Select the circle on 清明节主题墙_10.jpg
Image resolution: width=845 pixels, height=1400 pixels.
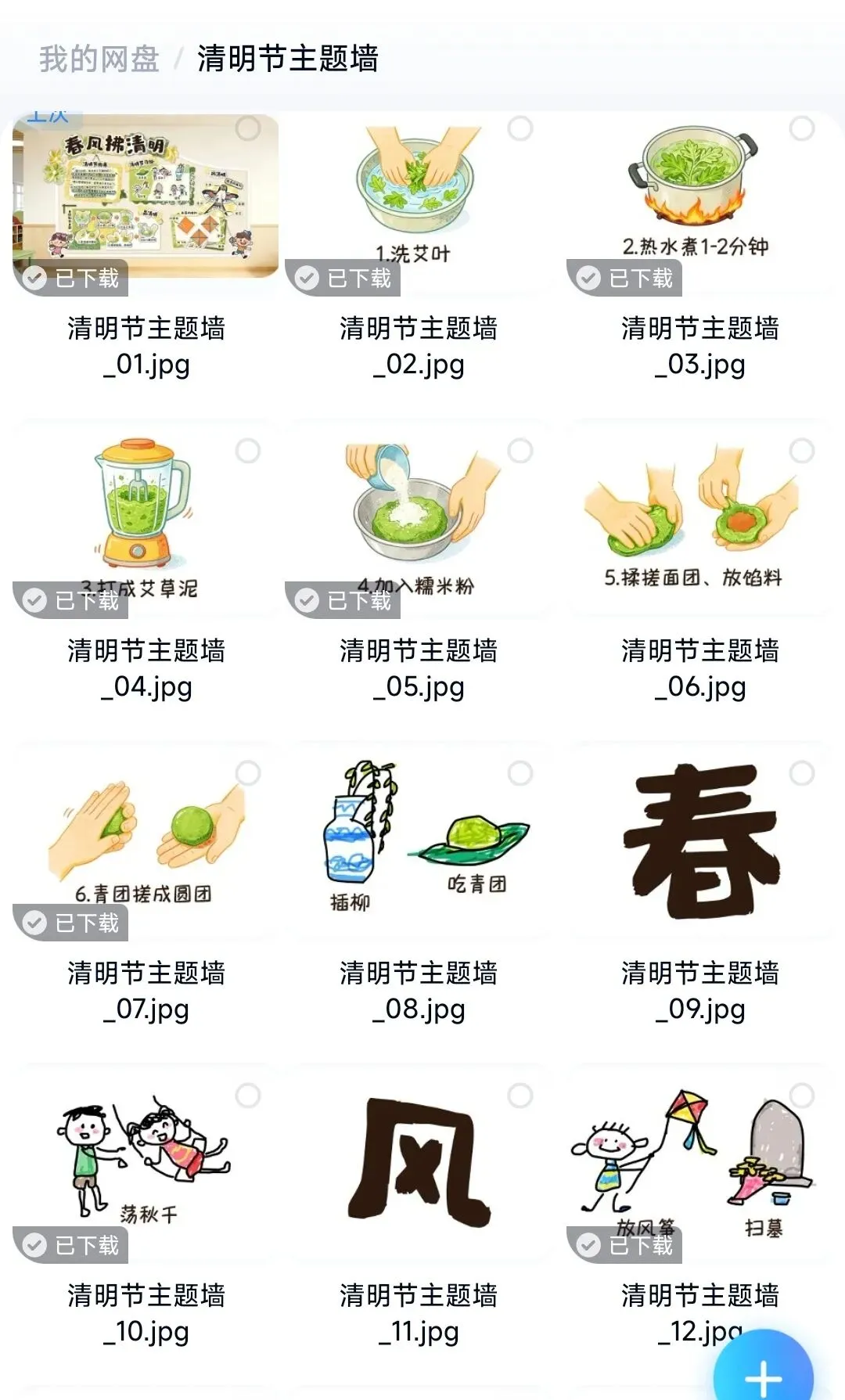pyautogui.click(x=248, y=1096)
